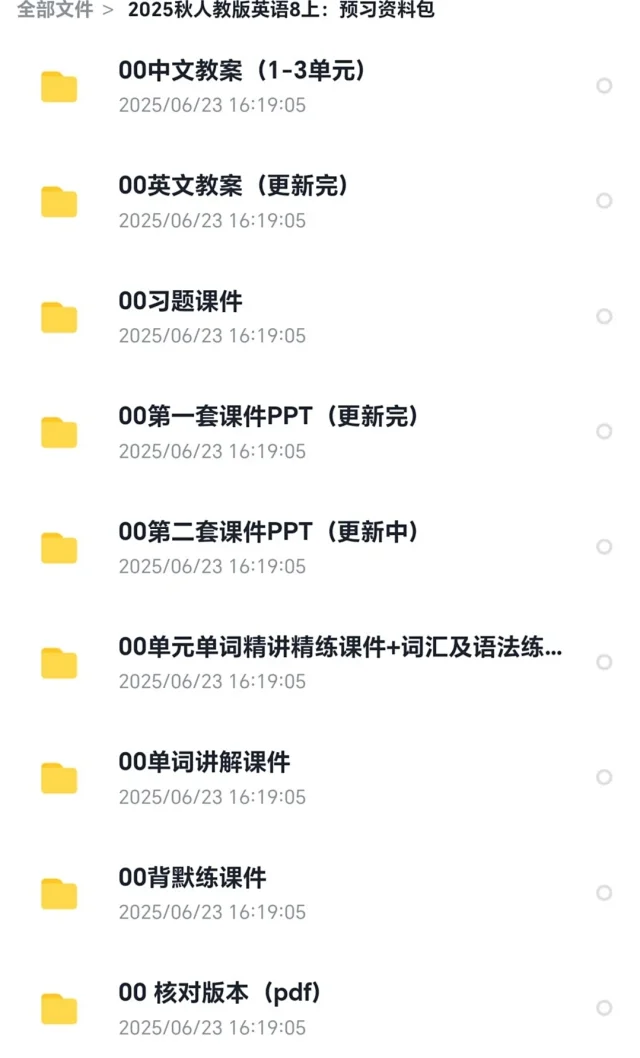Mark 00第二套课件PPT（更新中）as selected
640x1058 pixels.
(604, 547)
